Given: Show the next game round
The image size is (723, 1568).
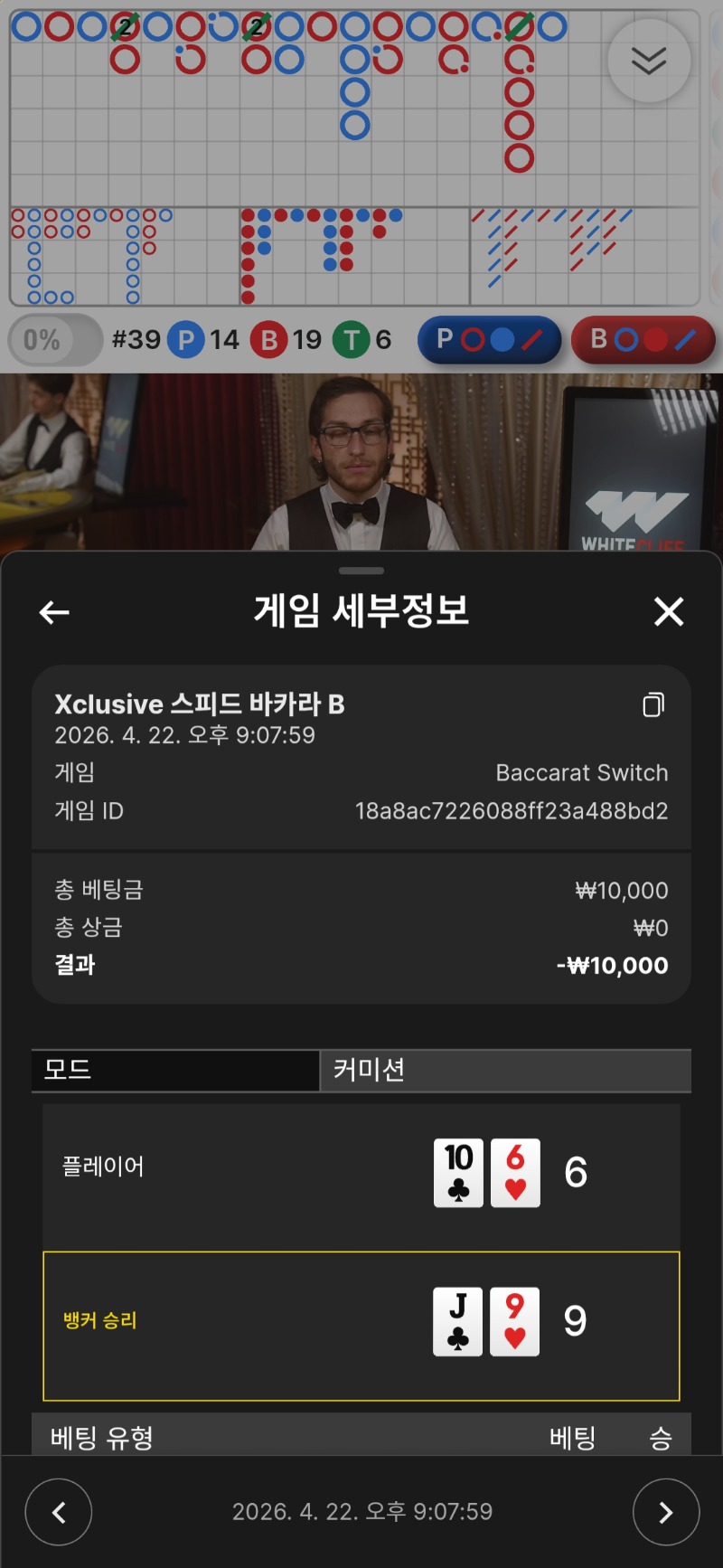Looking at the screenshot, I should click(x=666, y=1512).
